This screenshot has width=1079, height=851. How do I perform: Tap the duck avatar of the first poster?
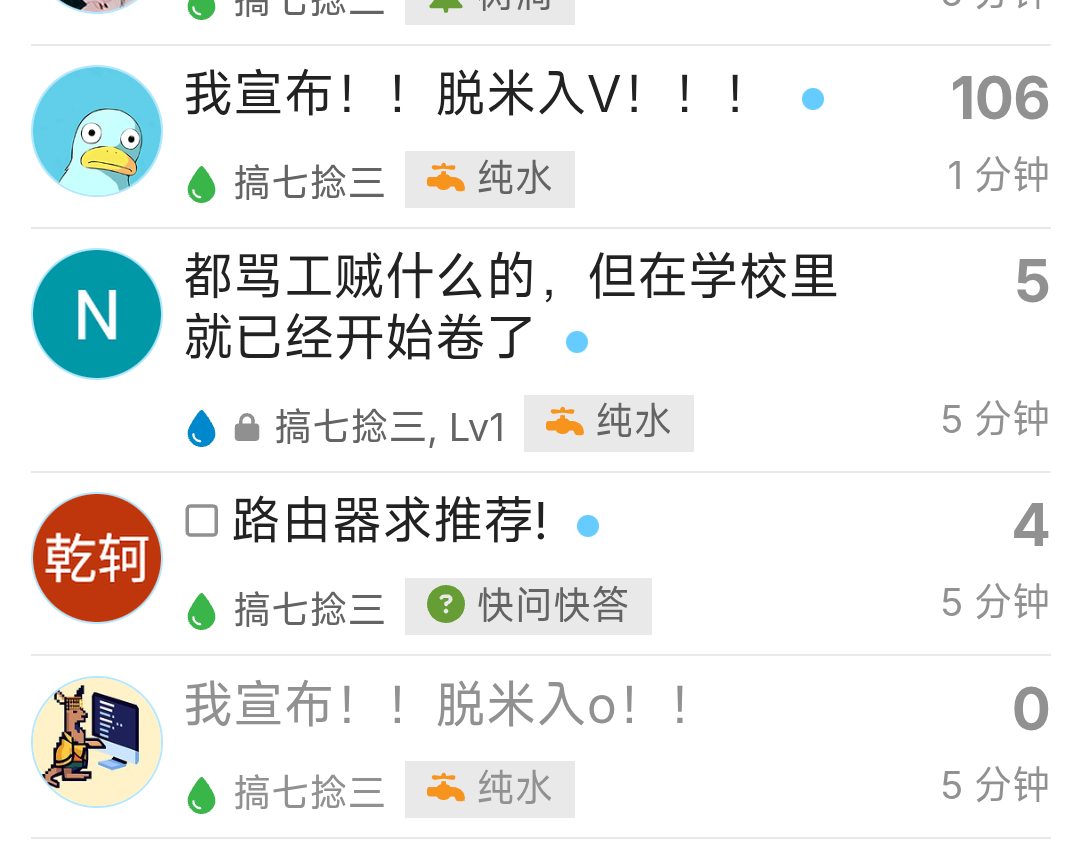click(x=97, y=131)
